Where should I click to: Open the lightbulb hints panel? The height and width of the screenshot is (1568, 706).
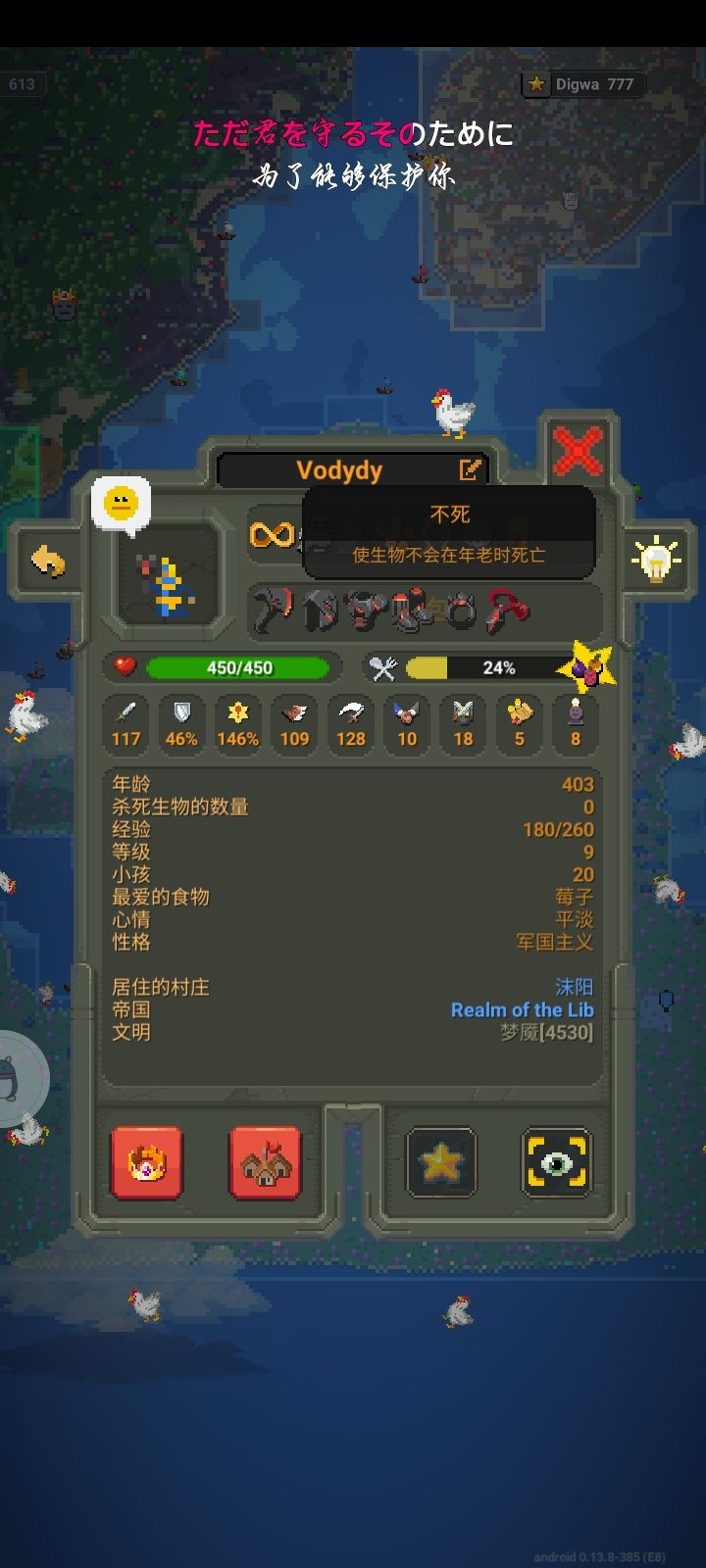pos(655,559)
